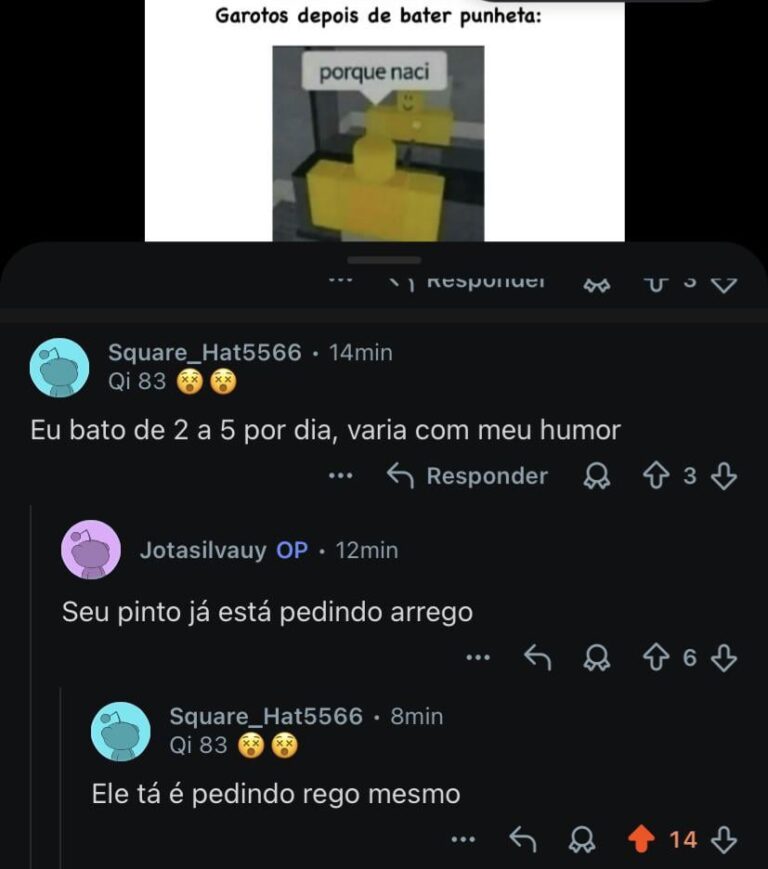This screenshot has height=869, width=768.
Task: Downvote the "Eu bato de 2 a 5 por dia" comment
Action: point(723,477)
